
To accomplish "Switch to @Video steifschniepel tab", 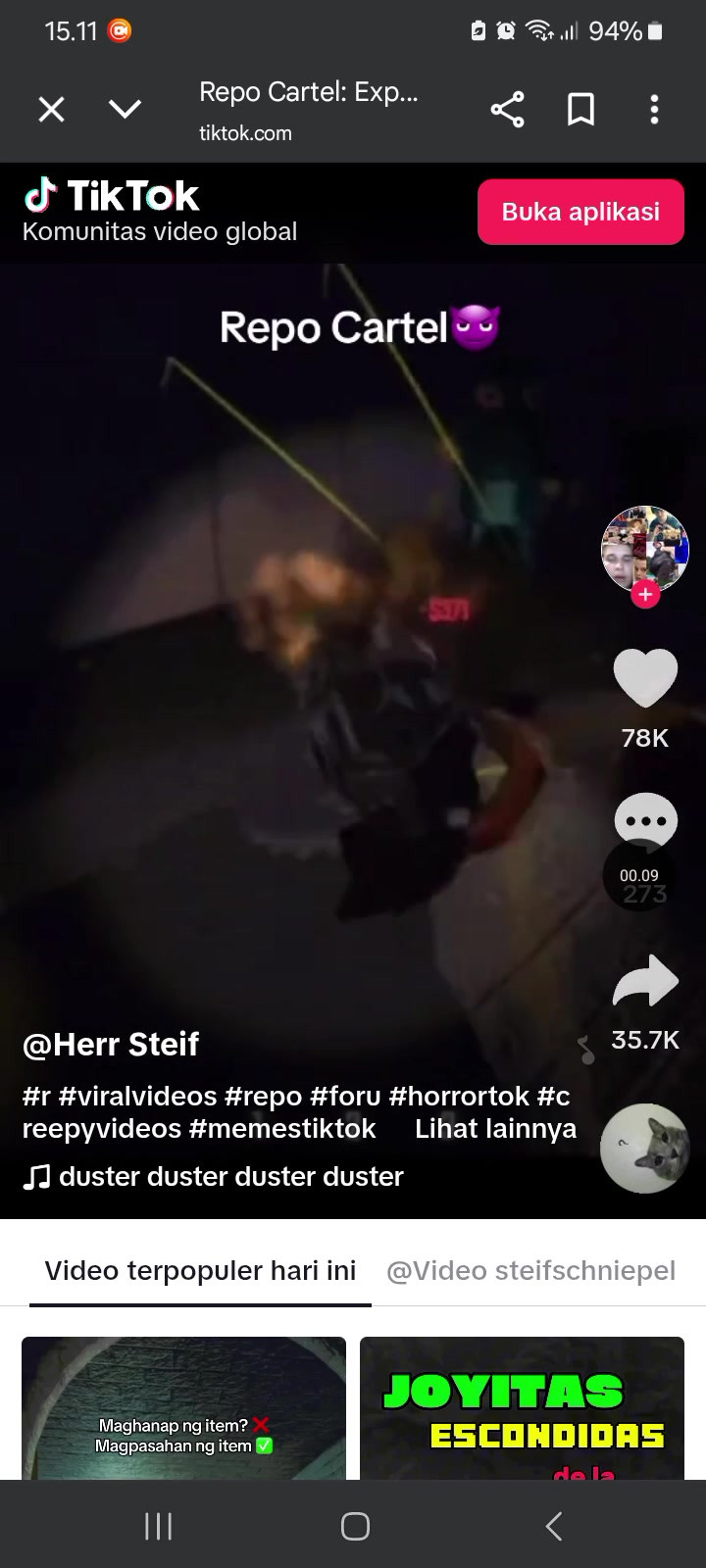I will coord(530,1271).
